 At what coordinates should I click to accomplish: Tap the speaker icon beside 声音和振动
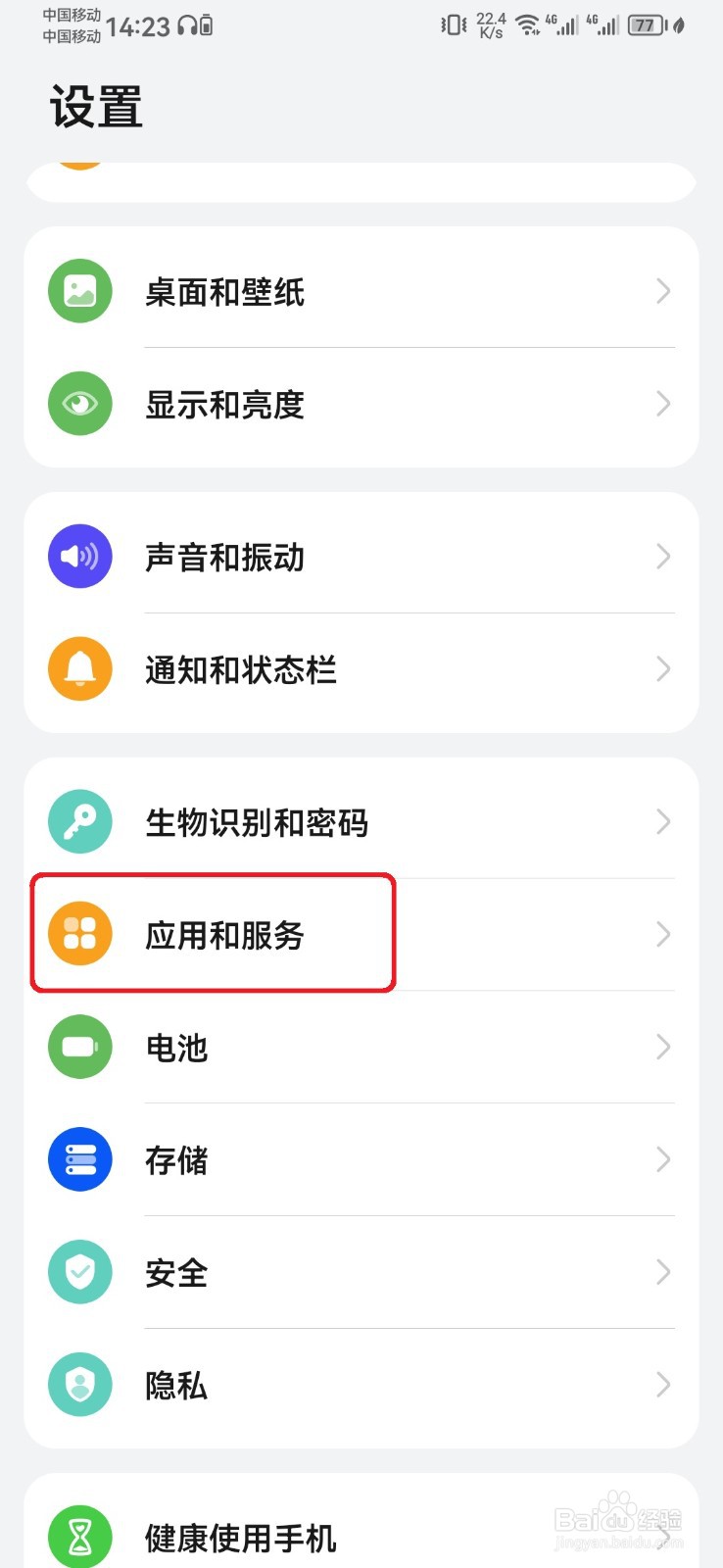point(79,556)
